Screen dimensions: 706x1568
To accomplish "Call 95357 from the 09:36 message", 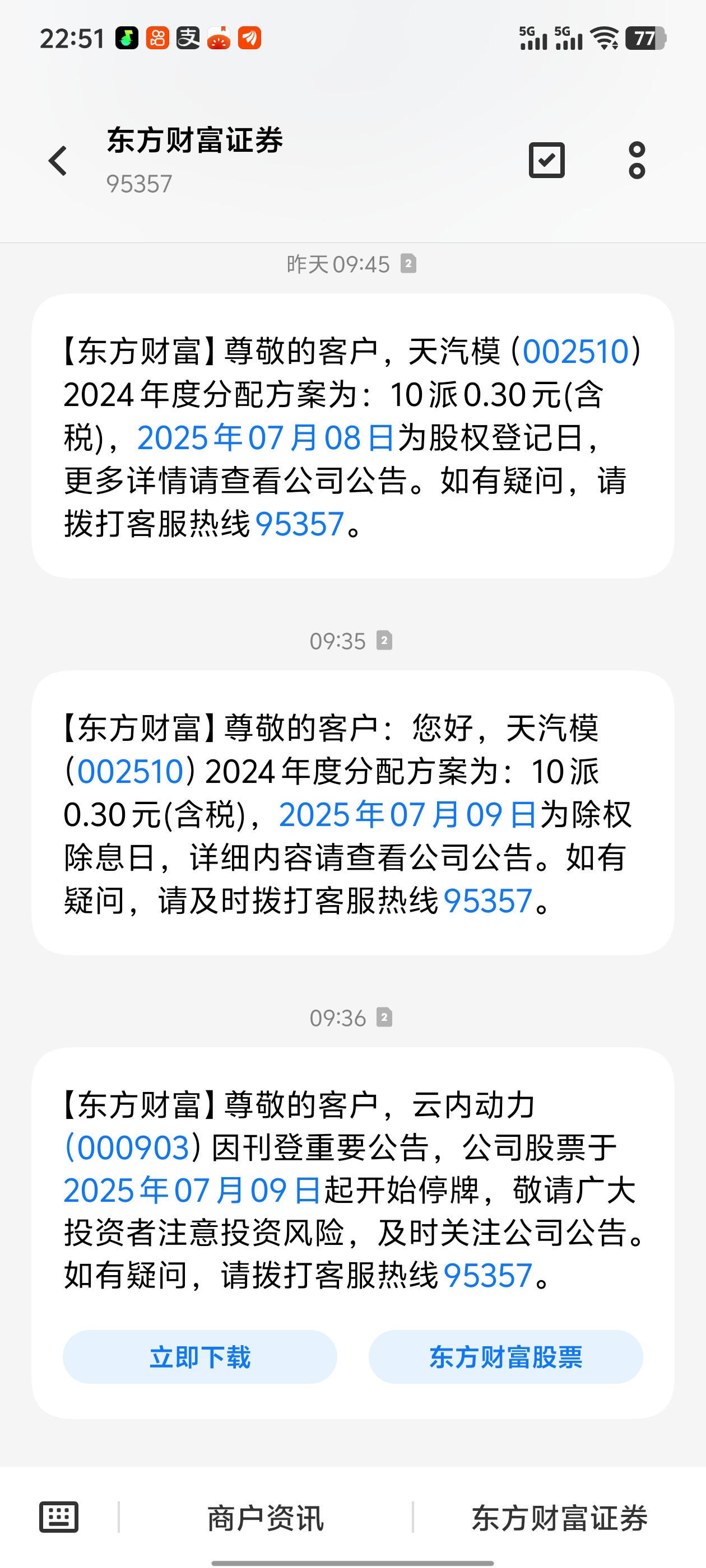I will pos(488,1275).
